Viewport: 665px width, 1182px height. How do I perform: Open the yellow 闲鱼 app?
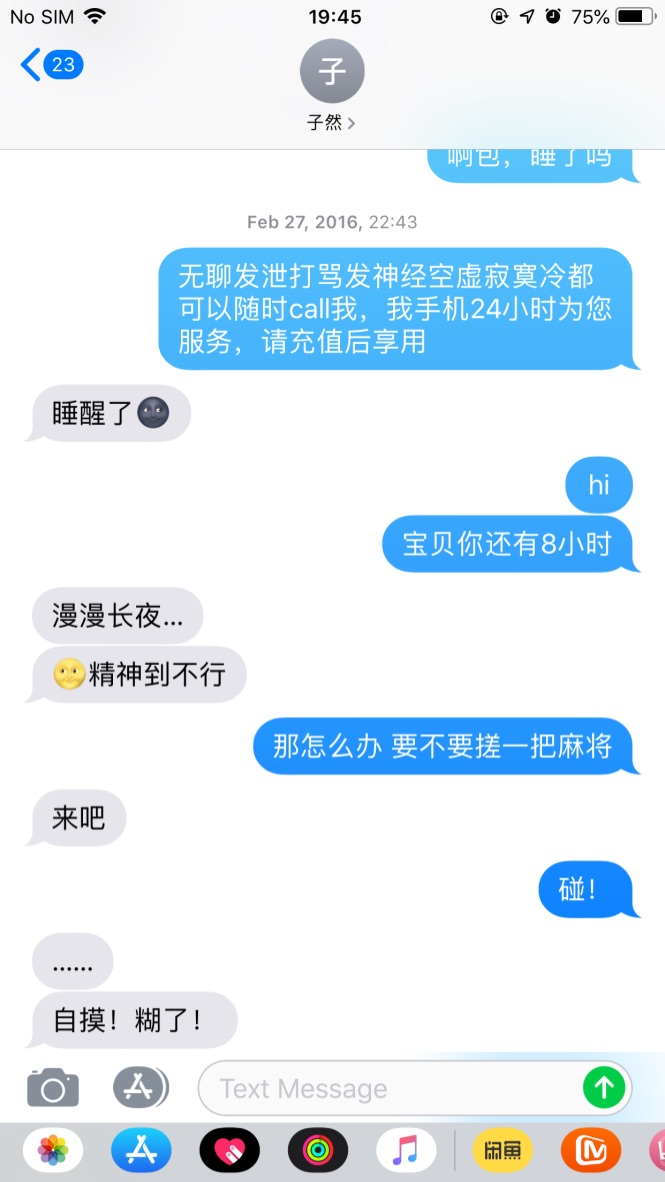point(503,1151)
